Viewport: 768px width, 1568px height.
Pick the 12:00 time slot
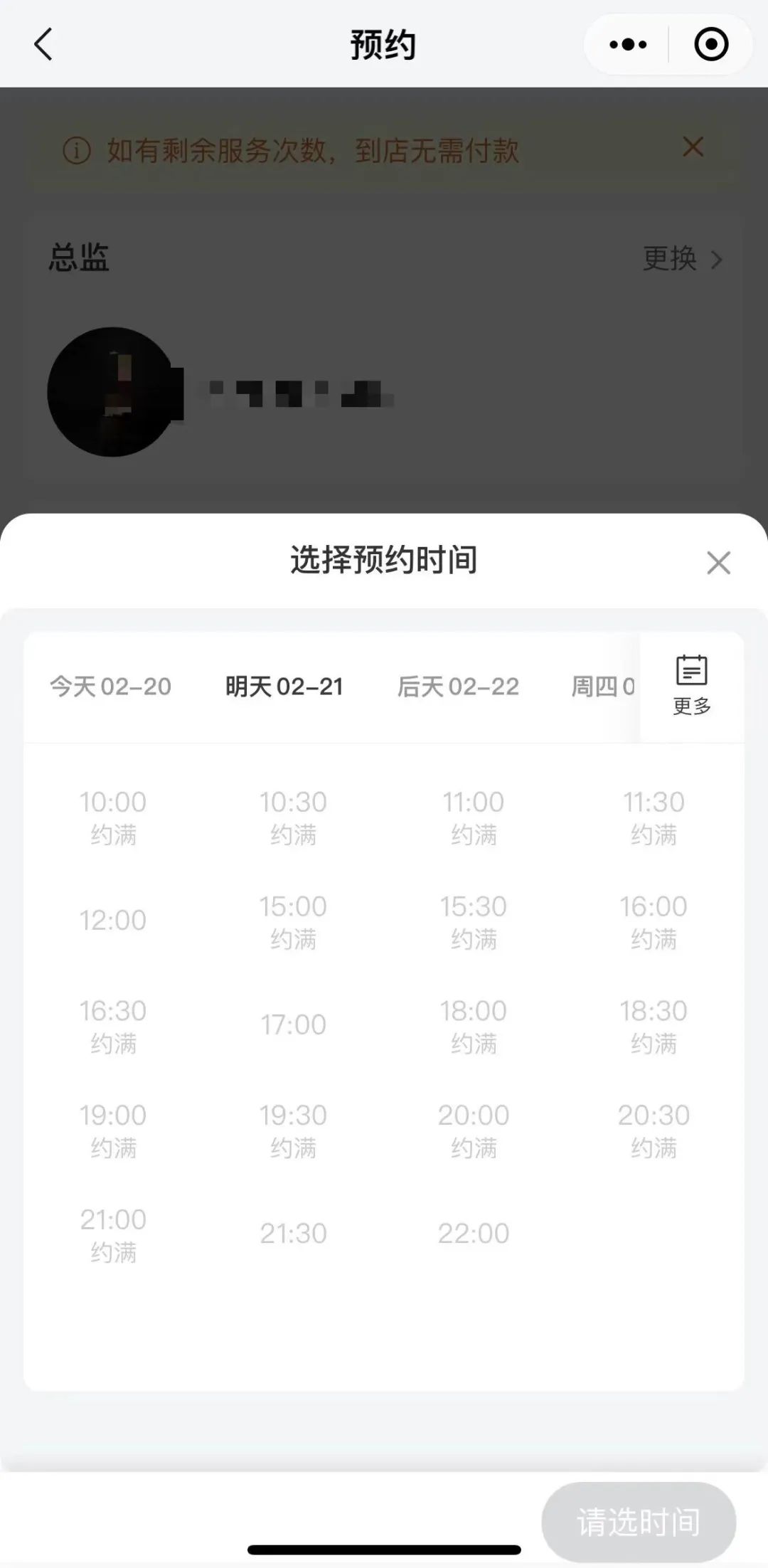click(113, 920)
